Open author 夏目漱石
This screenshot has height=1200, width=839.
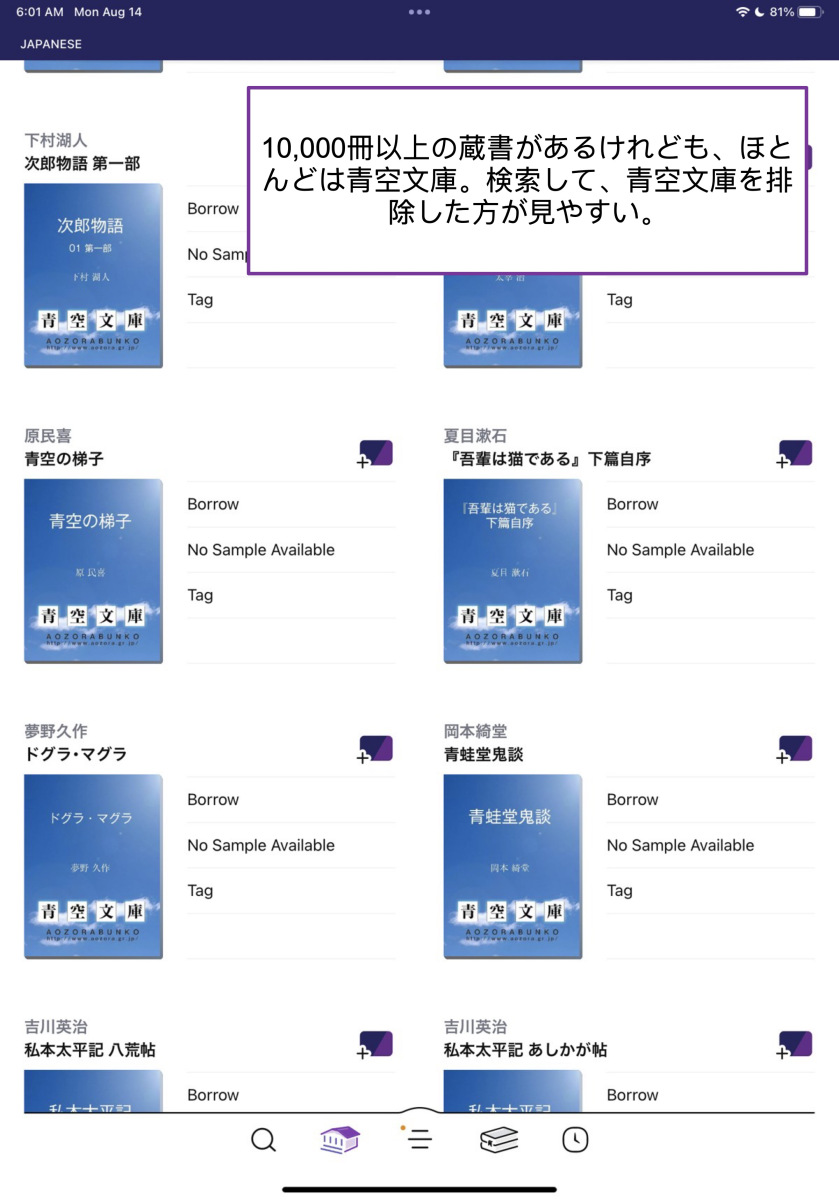[475, 436]
